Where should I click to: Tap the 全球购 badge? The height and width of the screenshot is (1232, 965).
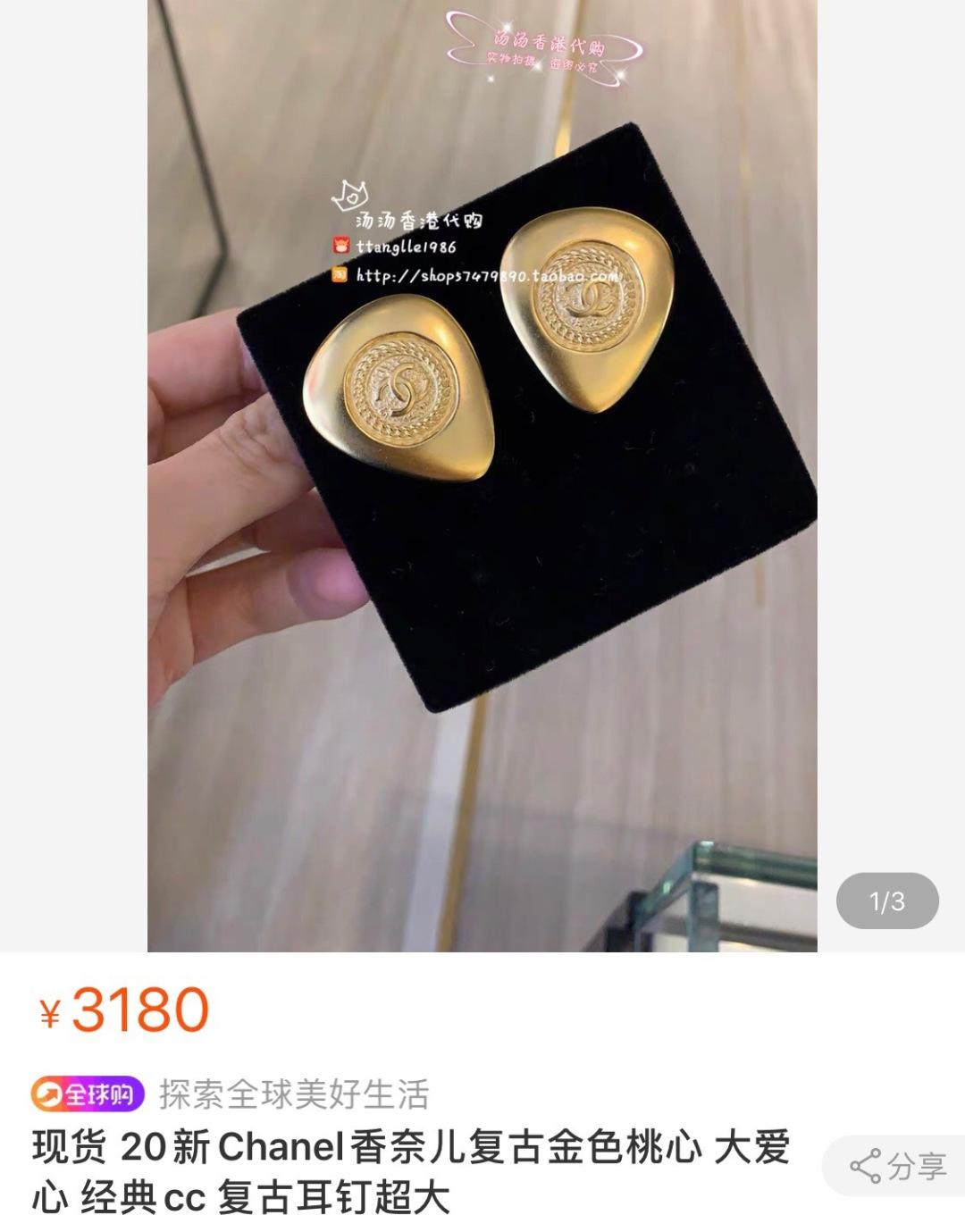point(88,1094)
